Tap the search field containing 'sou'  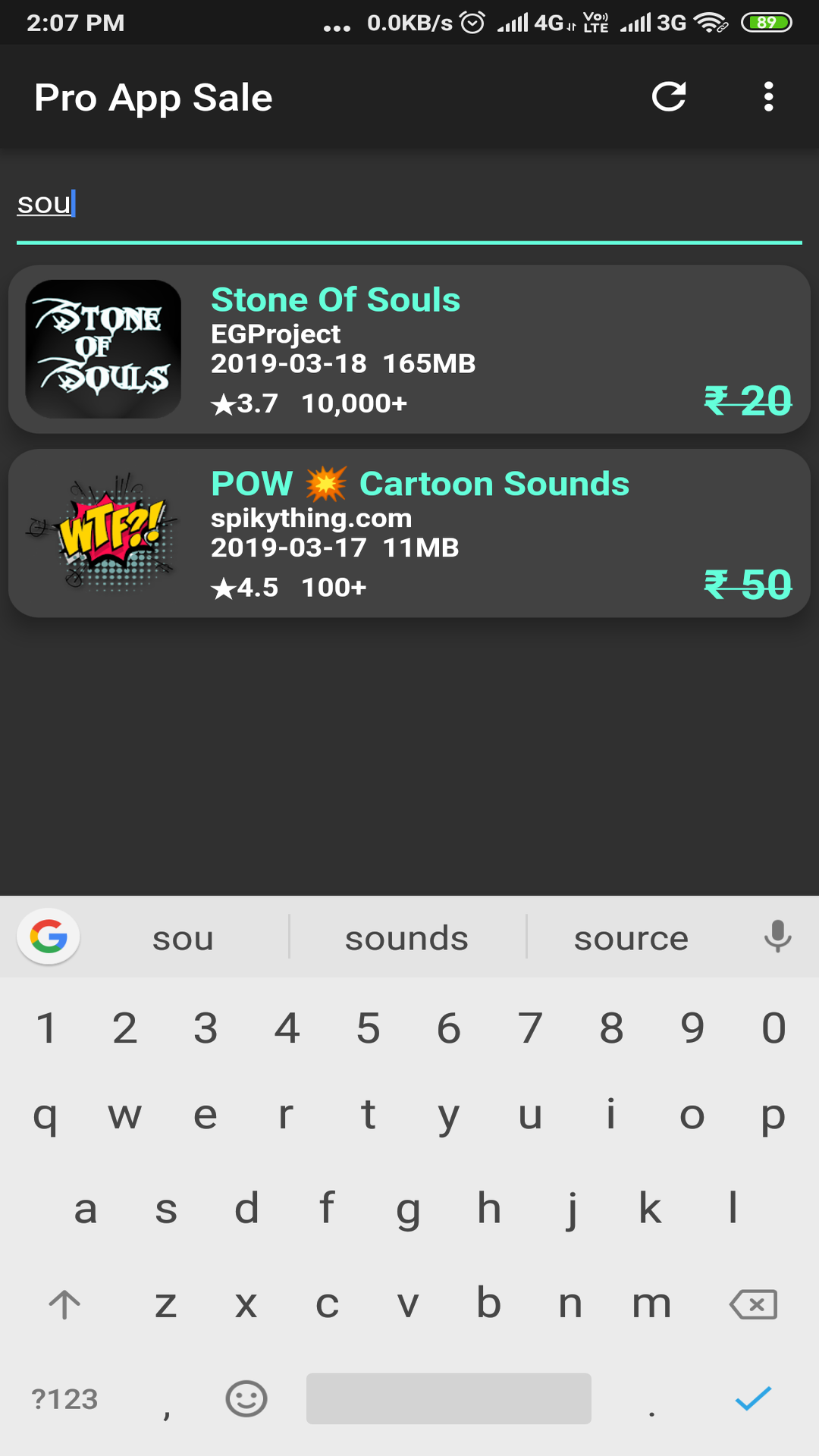click(x=409, y=205)
